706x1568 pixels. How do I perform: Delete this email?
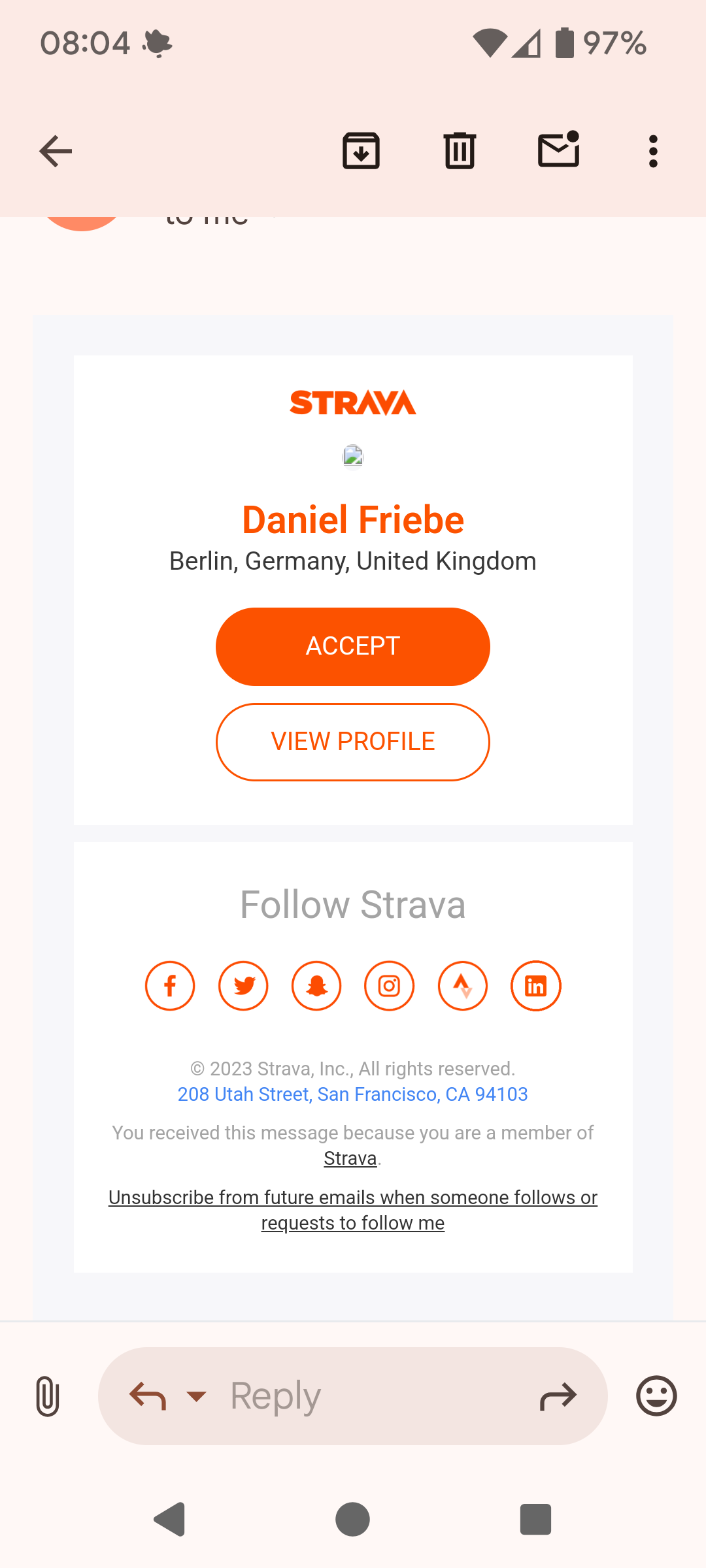click(460, 152)
